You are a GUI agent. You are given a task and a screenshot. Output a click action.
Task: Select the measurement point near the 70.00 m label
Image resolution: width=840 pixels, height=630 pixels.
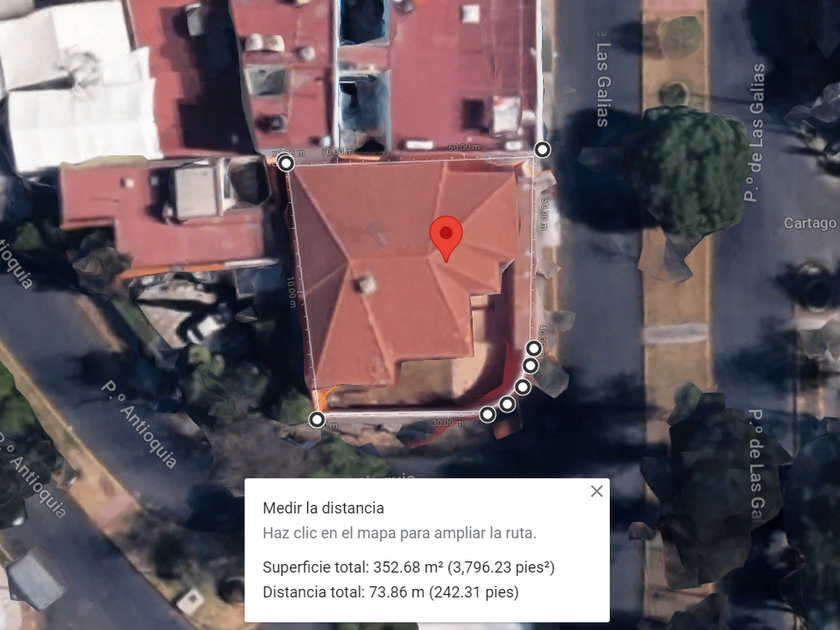[x=286, y=163]
